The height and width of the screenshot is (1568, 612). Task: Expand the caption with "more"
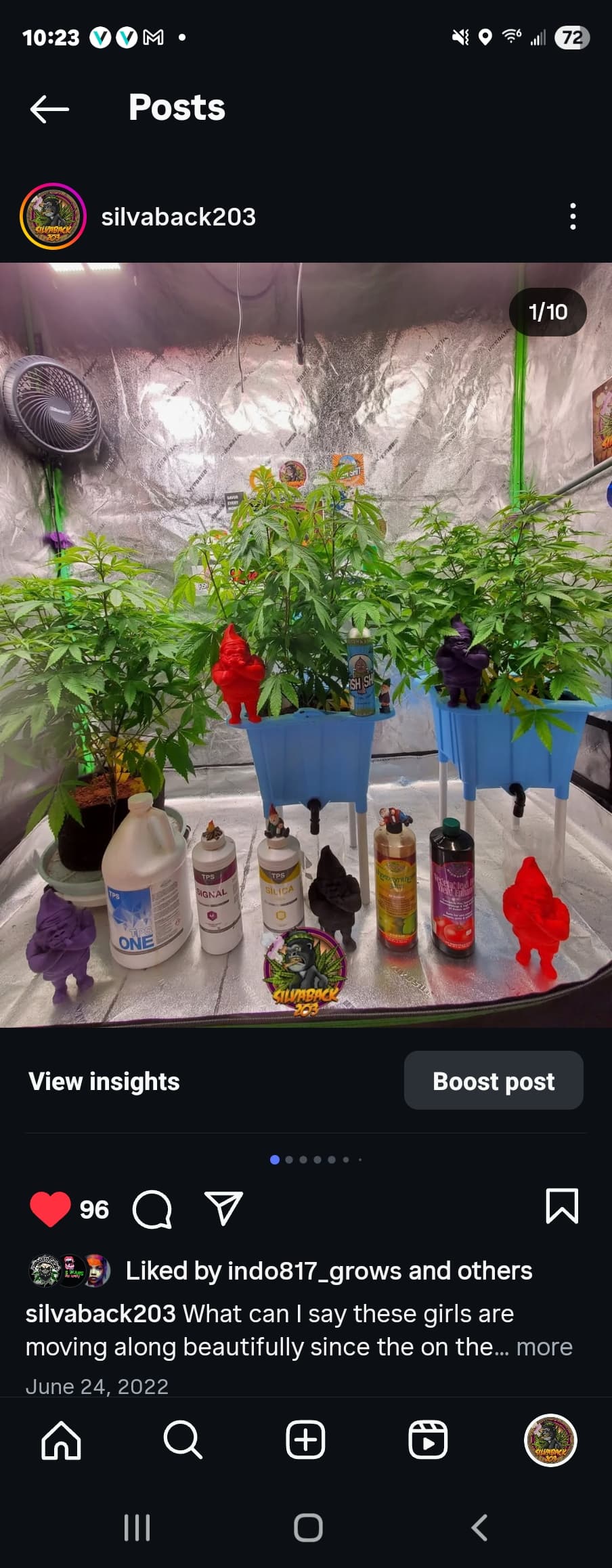(x=544, y=1347)
